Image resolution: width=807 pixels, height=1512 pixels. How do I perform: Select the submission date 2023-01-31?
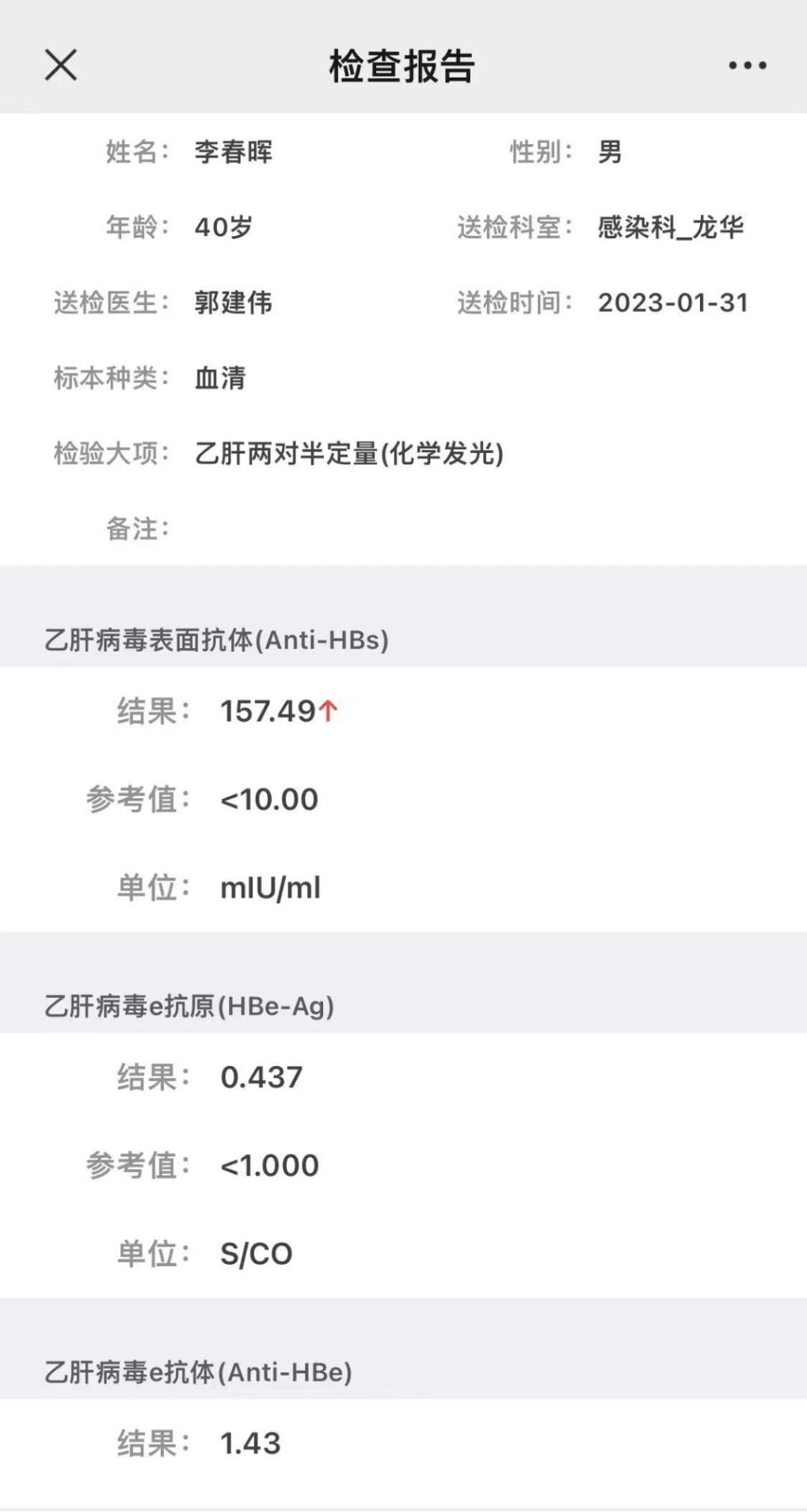point(674,303)
